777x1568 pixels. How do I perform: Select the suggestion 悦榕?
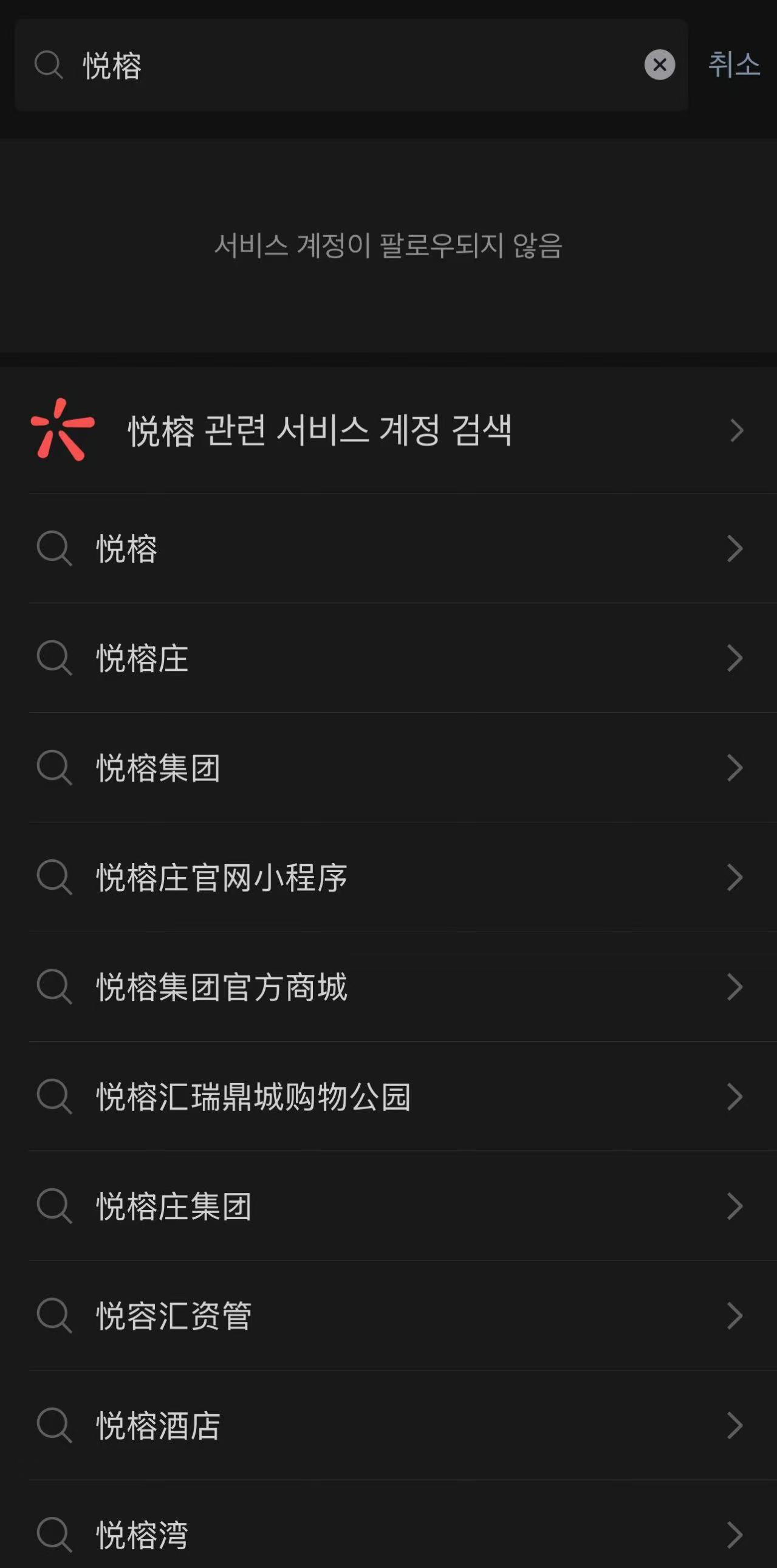pyautogui.click(x=388, y=548)
